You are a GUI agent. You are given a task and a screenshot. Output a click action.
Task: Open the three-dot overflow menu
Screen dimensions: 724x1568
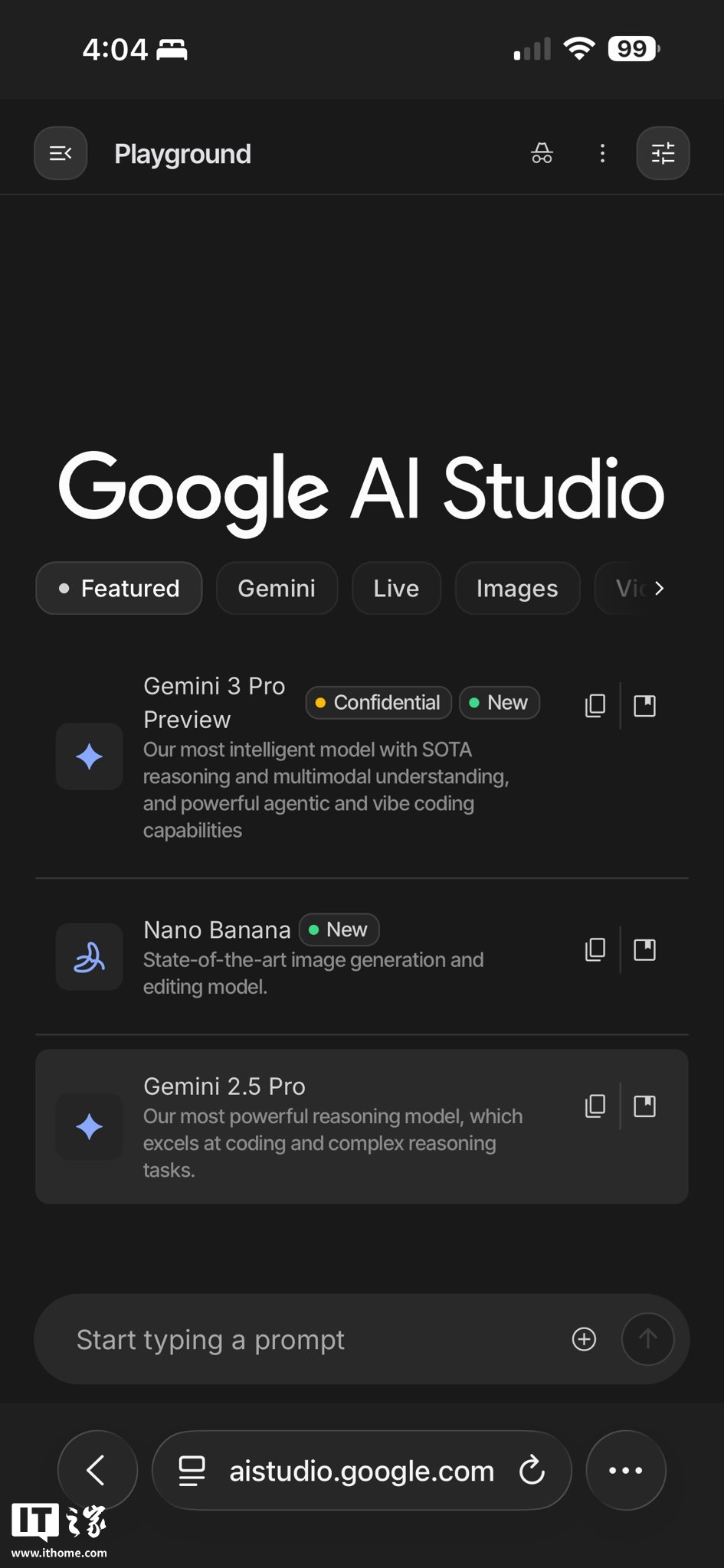tap(602, 153)
